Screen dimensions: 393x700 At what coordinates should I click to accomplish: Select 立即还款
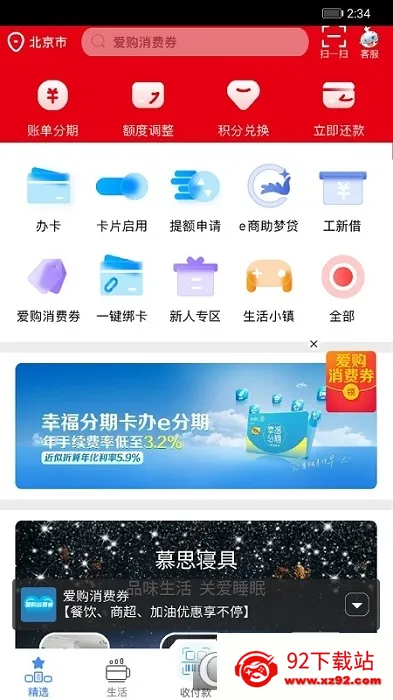tap(339, 108)
